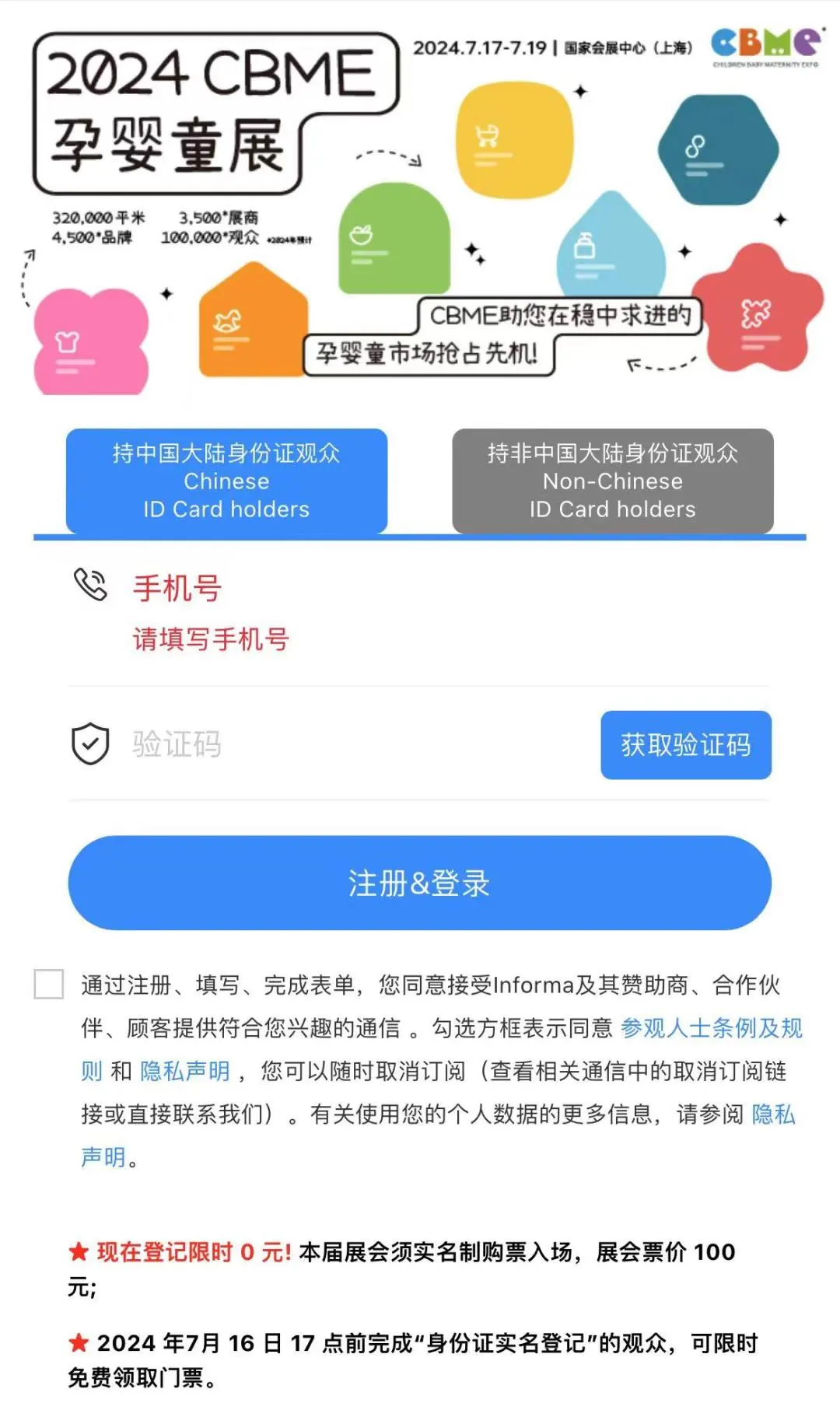
Task: Tap the 注册&登录 button
Action: tap(420, 883)
